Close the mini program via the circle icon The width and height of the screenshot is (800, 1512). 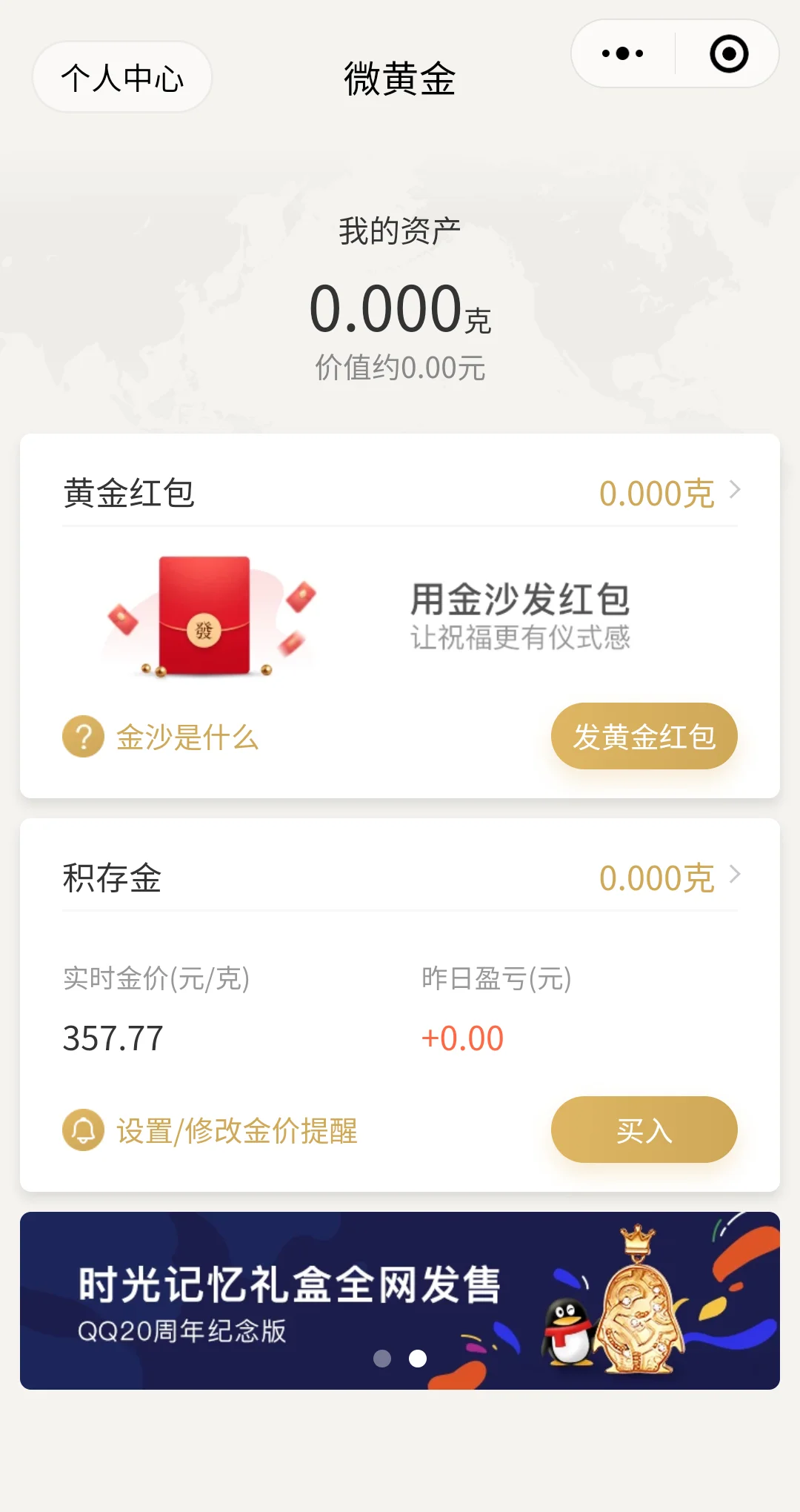(729, 53)
